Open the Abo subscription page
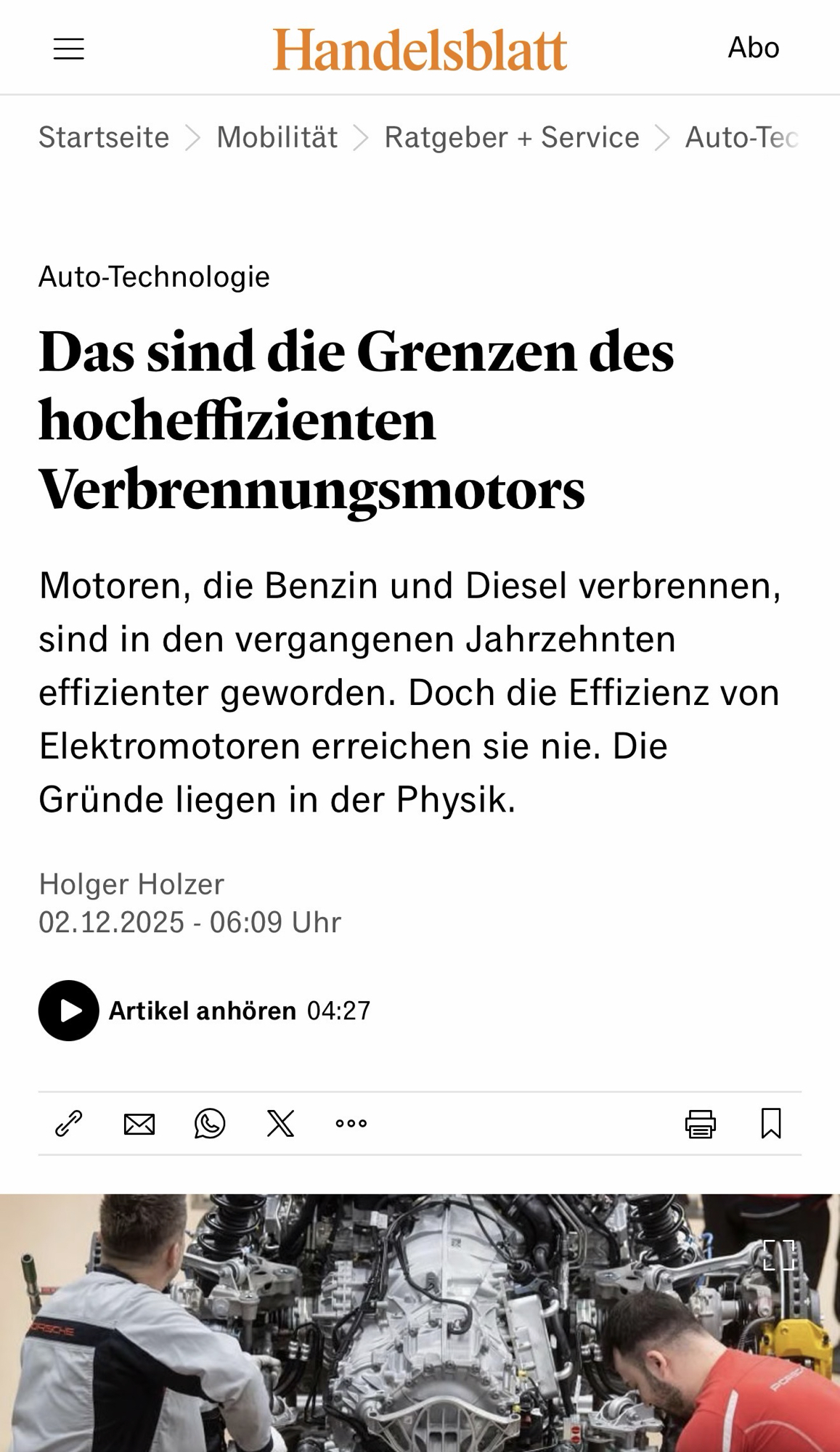 click(753, 48)
